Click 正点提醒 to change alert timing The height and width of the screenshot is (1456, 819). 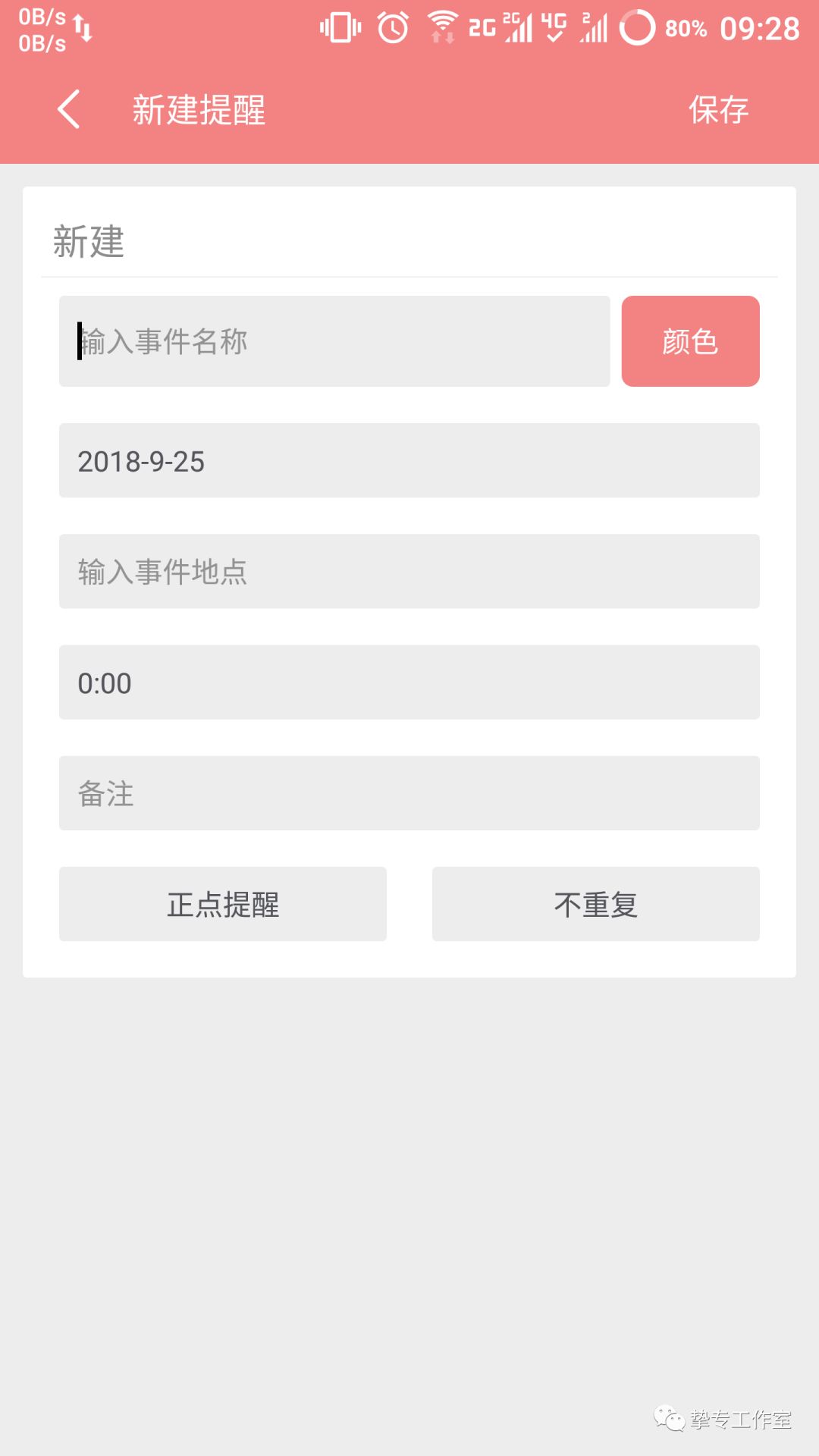click(x=222, y=903)
